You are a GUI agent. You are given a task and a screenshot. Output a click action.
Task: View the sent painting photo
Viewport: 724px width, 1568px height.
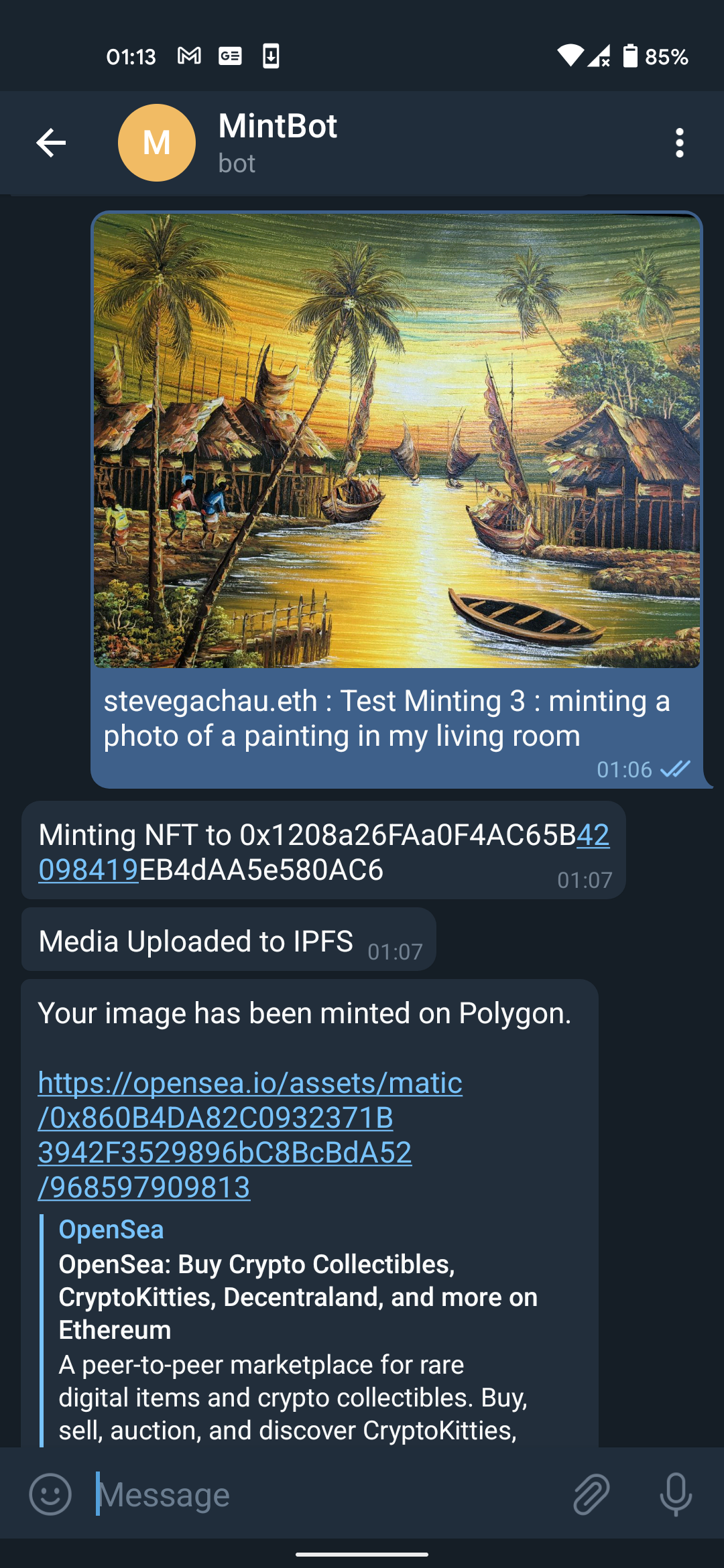coord(396,440)
